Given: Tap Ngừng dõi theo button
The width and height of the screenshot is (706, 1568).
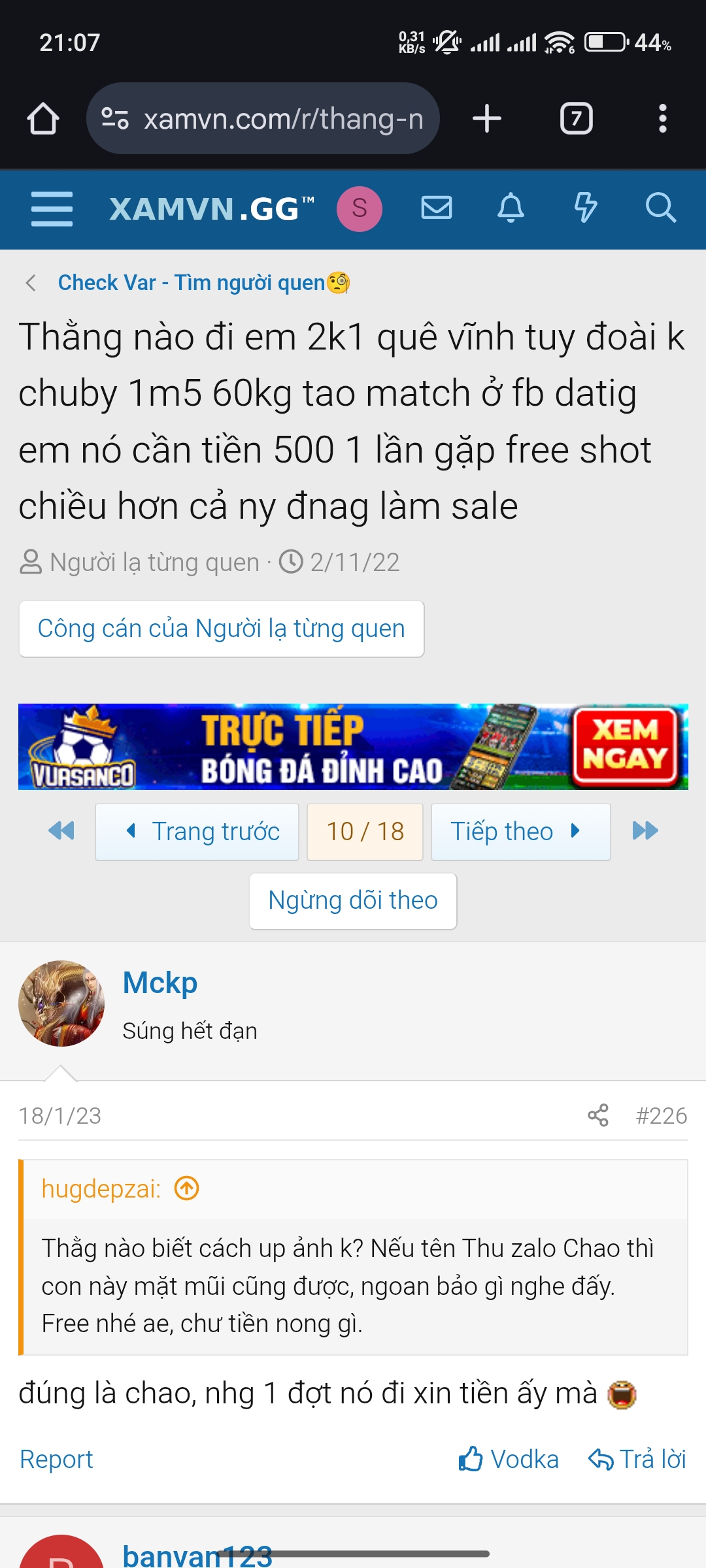Looking at the screenshot, I should [x=352, y=900].
